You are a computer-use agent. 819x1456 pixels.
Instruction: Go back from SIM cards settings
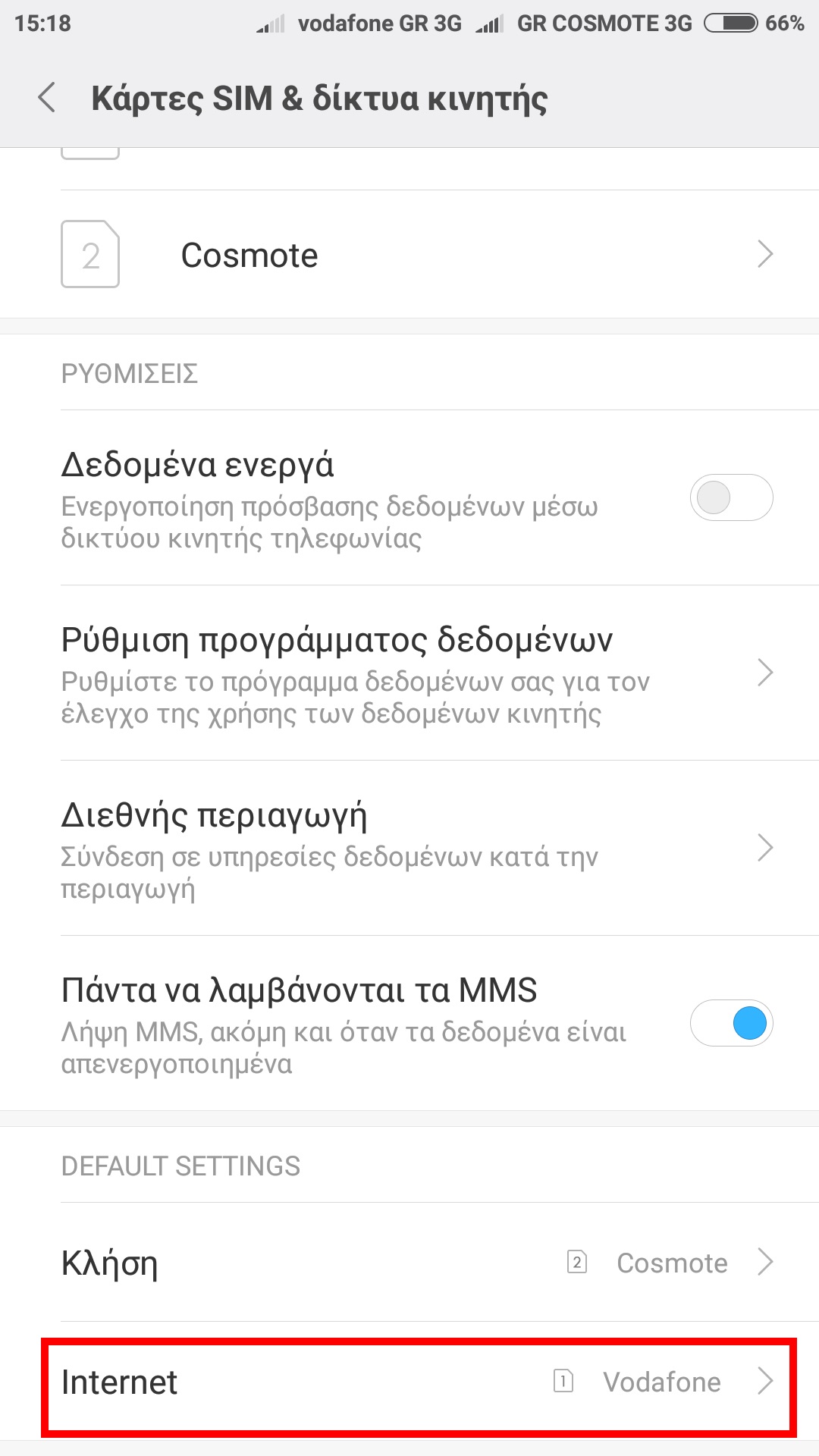[x=47, y=99]
